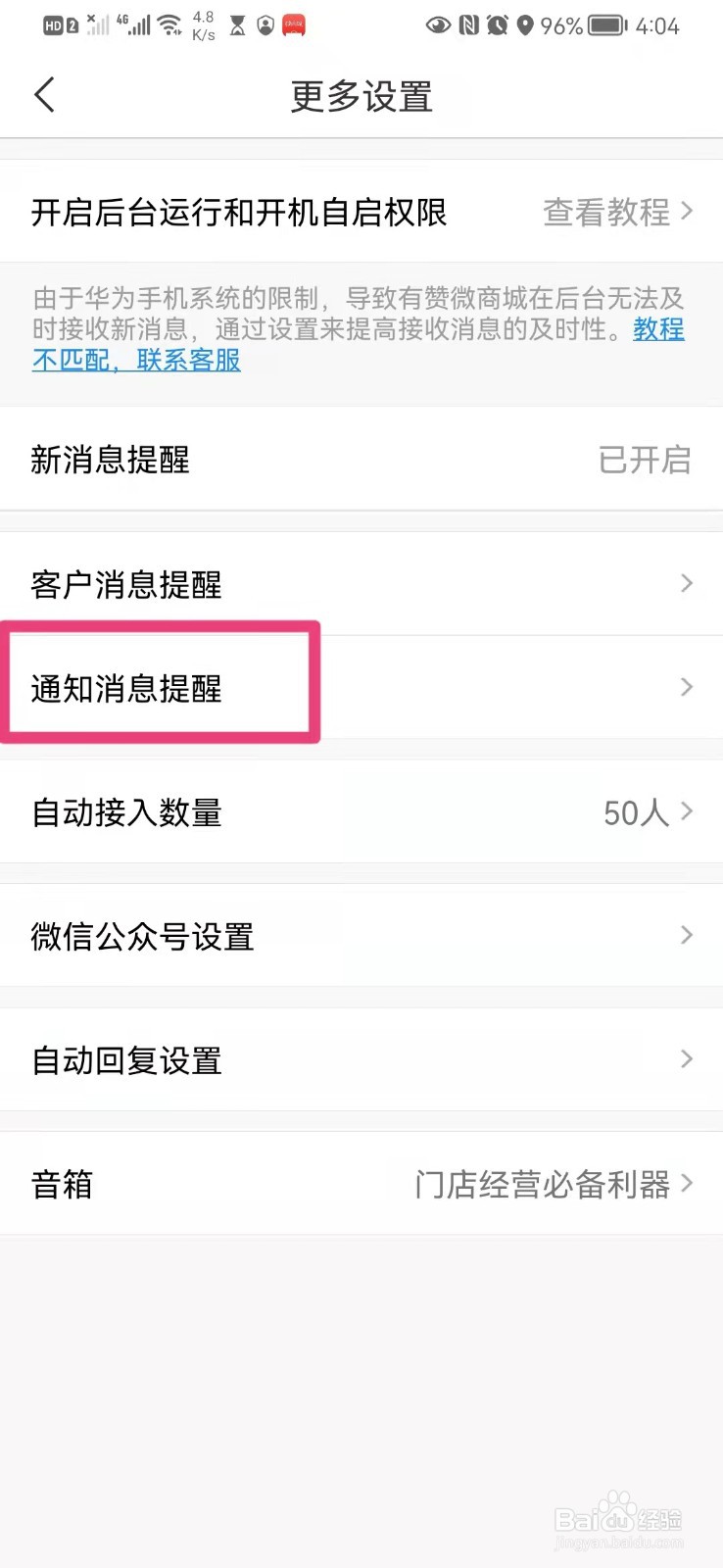Tap the 新消息提醒 row marked 已开启

point(361,460)
